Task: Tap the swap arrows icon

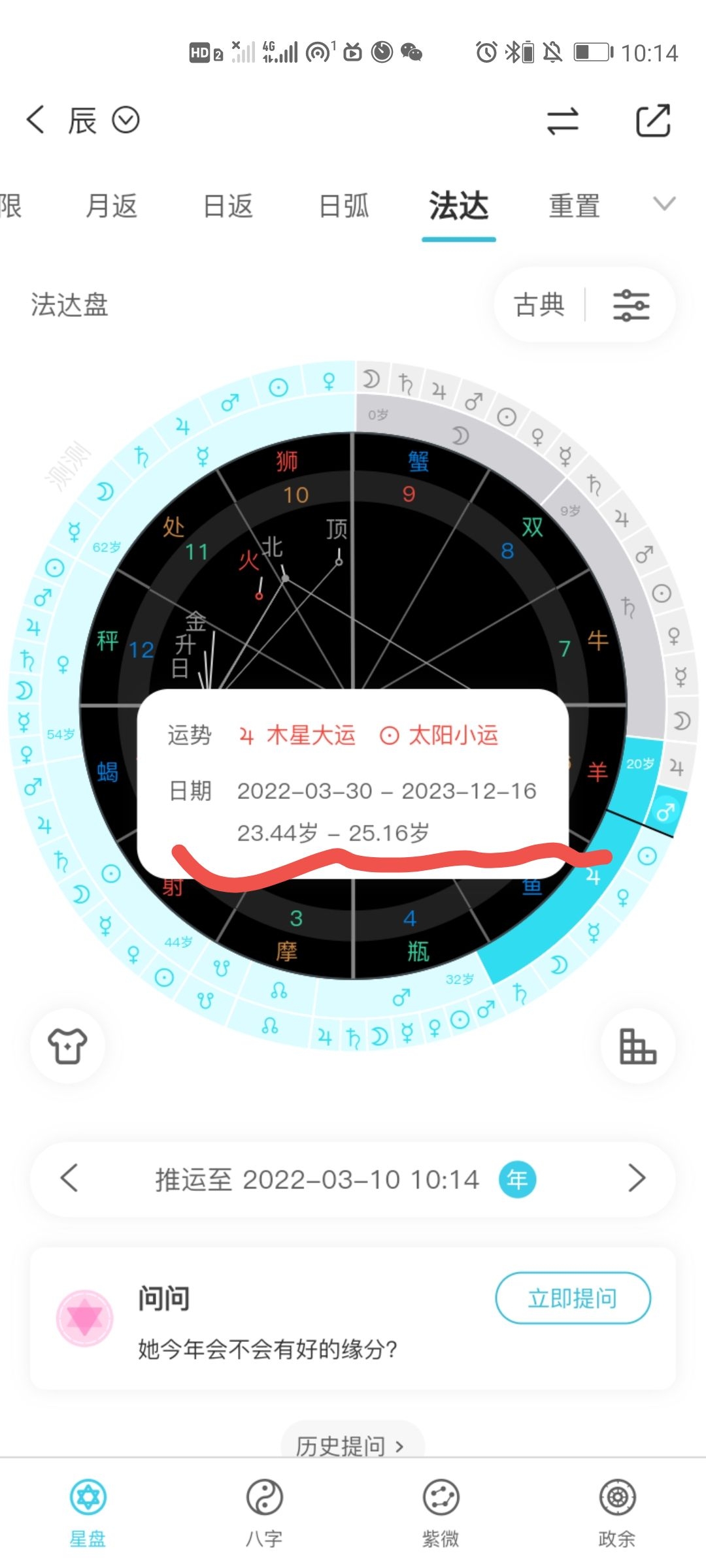Action: 562,121
